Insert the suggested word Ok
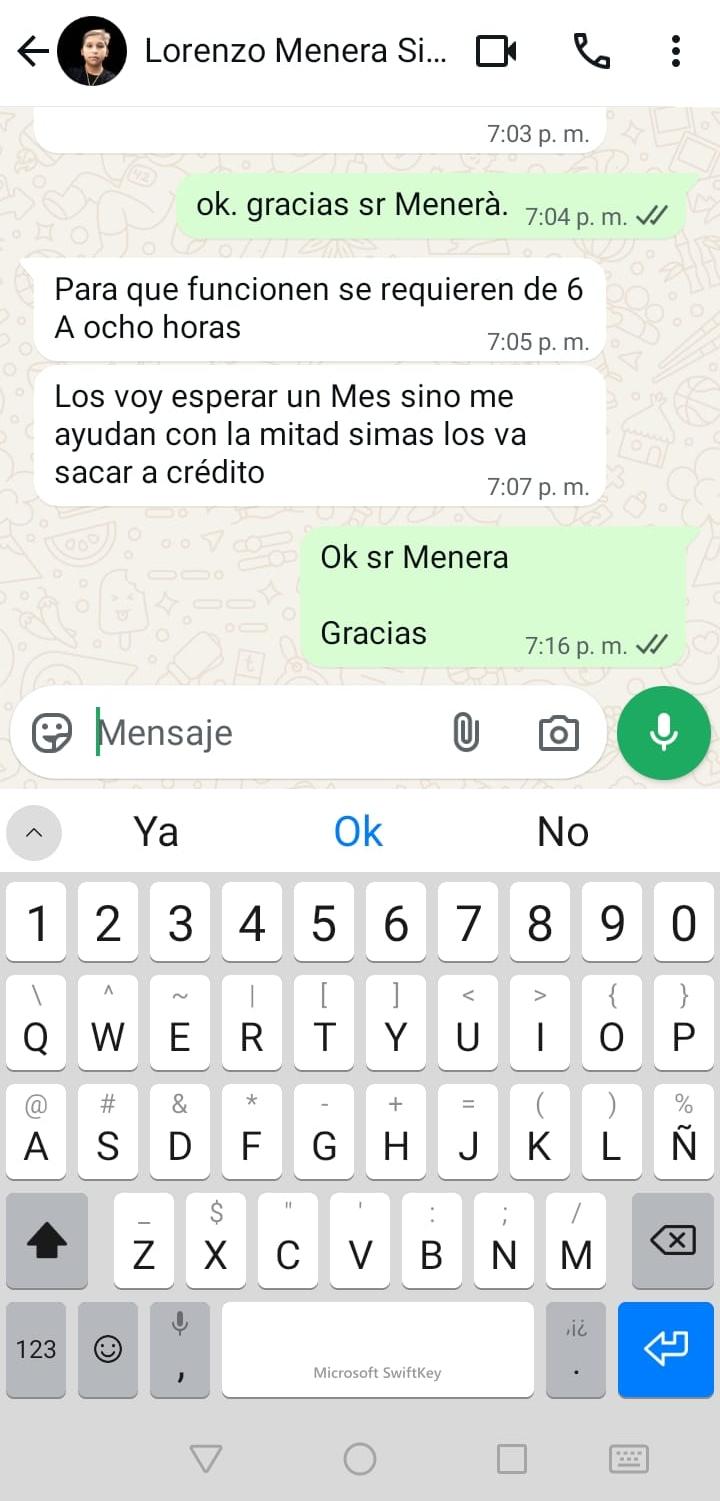Viewport: 720px width, 1501px height. [358, 832]
